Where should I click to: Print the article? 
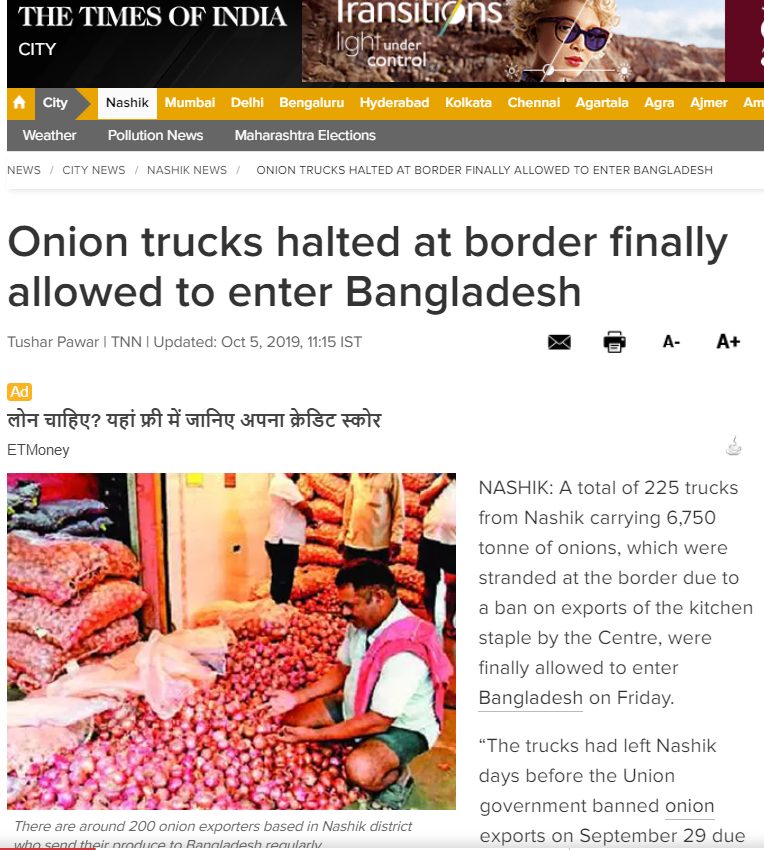614,342
